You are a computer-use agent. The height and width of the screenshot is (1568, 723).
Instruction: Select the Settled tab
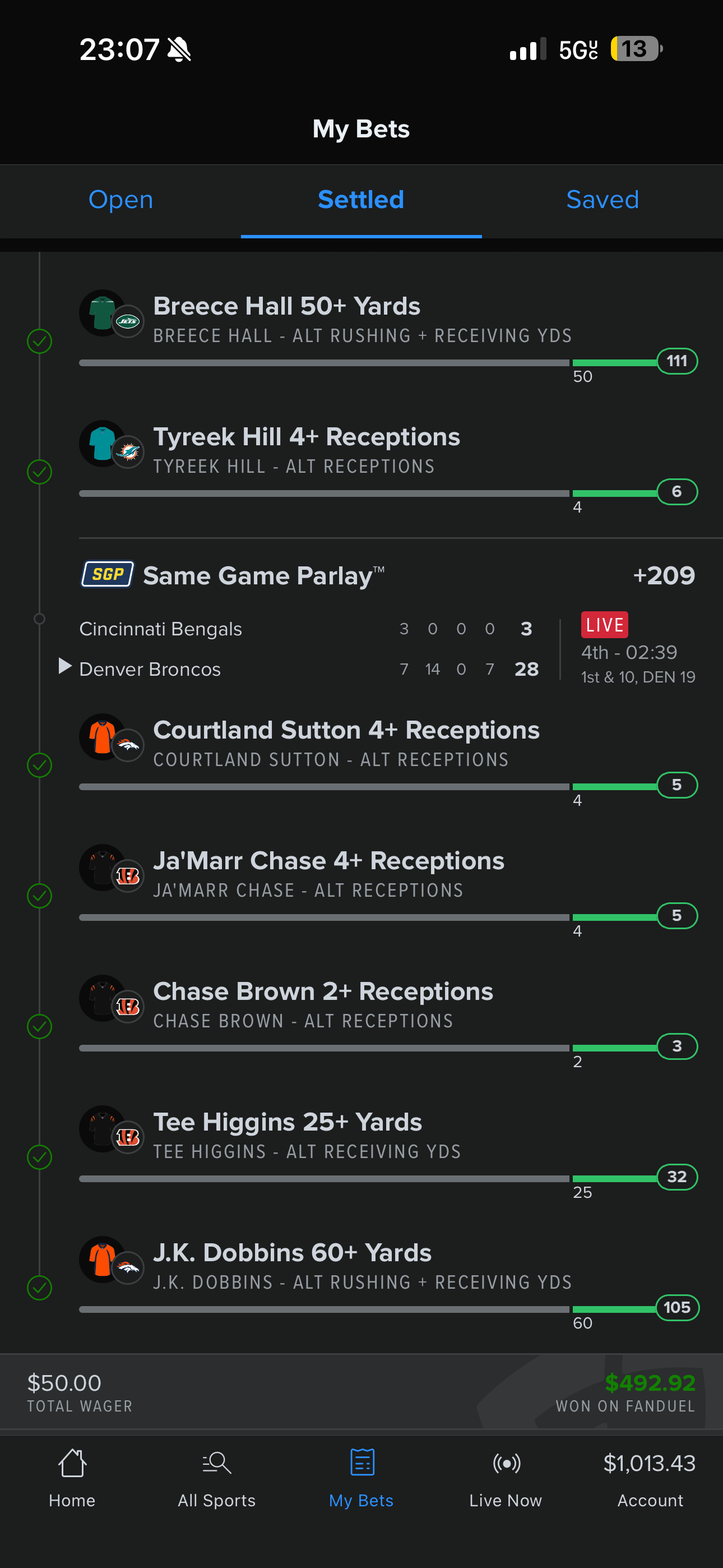[361, 200]
